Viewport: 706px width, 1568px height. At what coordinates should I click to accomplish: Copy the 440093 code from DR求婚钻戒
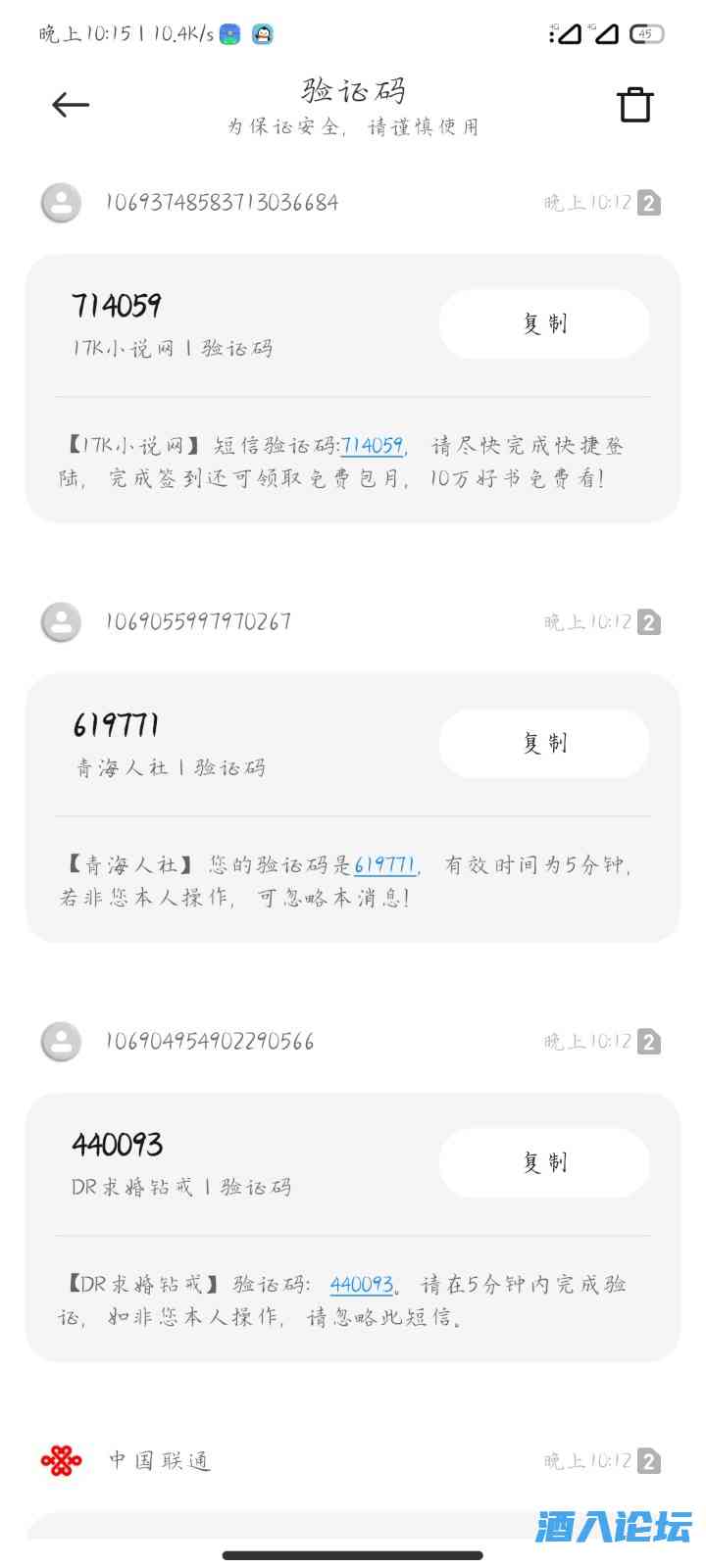pyautogui.click(x=544, y=1163)
